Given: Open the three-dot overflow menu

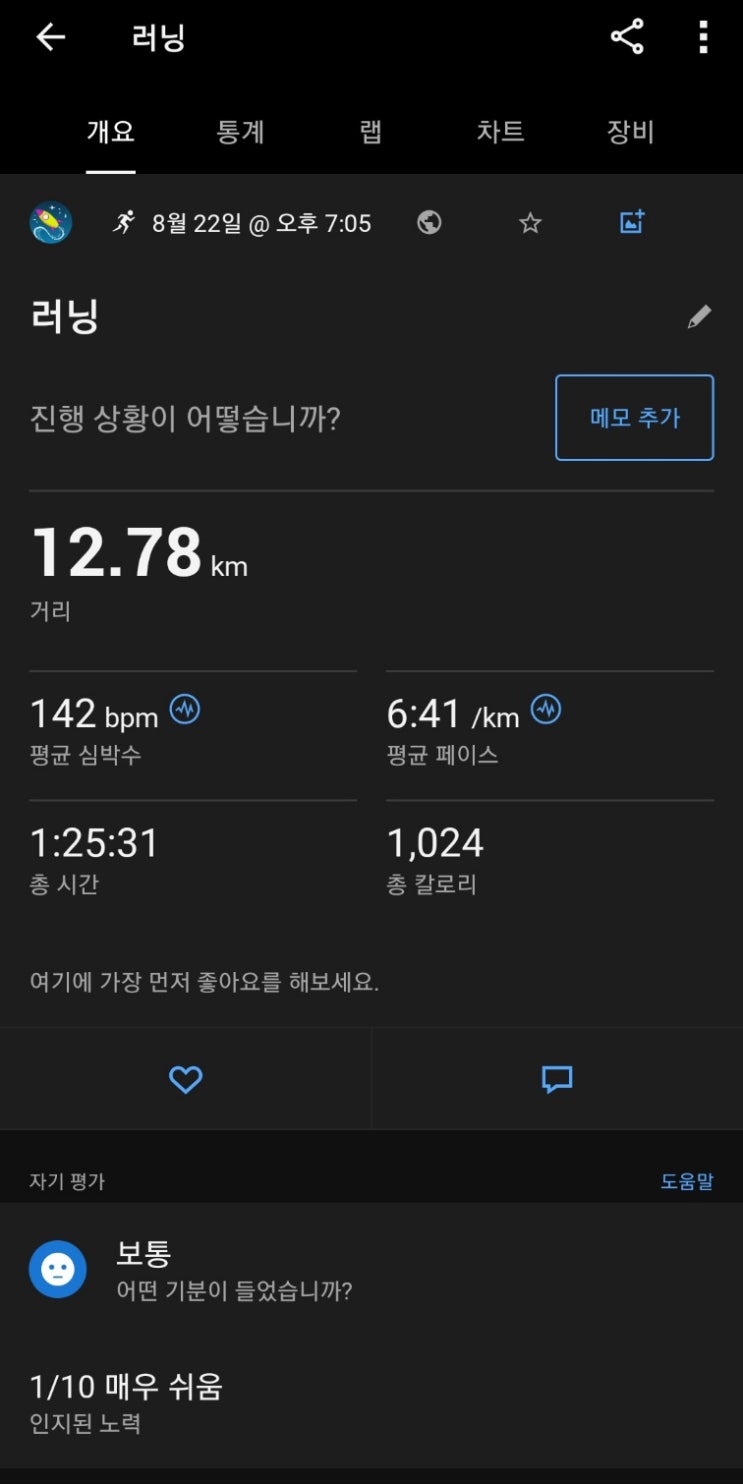Looking at the screenshot, I should pos(703,38).
